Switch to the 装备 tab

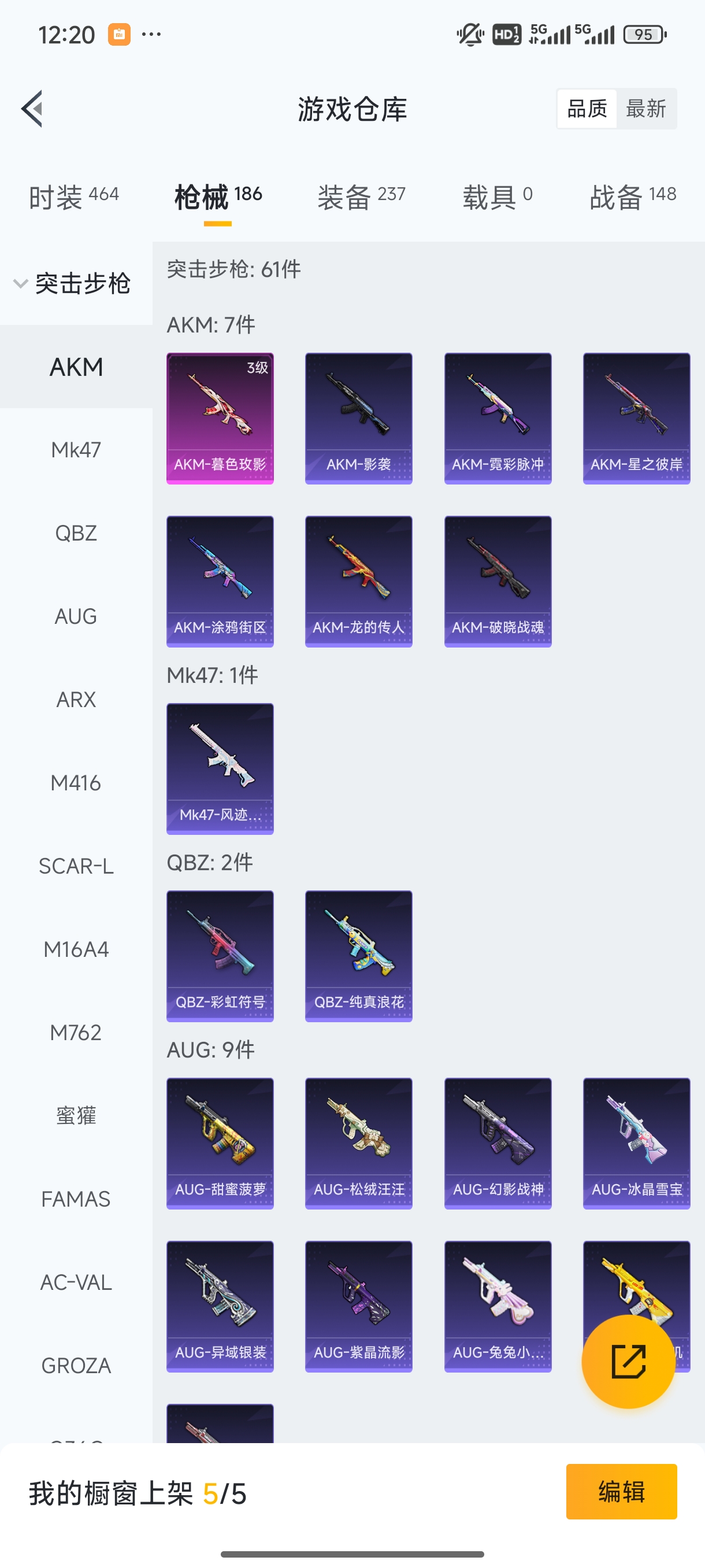pyautogui.click(x=361, y=197)
